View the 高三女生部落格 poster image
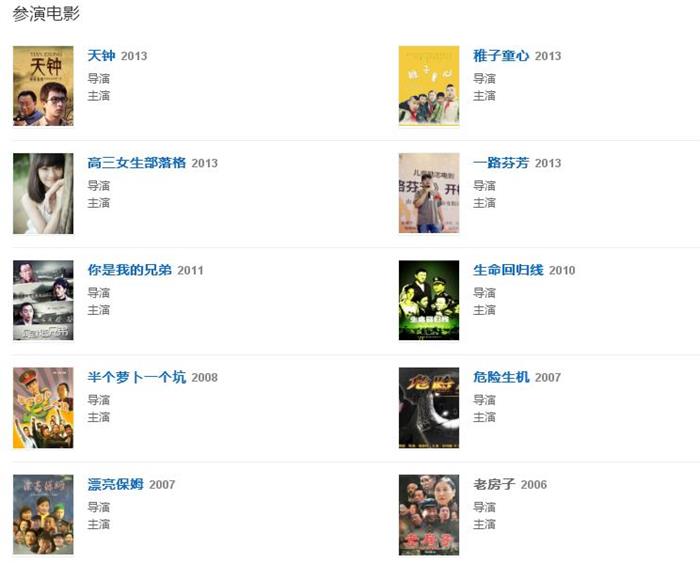Screen dimensions: 700x563 (x=43, y=193)
